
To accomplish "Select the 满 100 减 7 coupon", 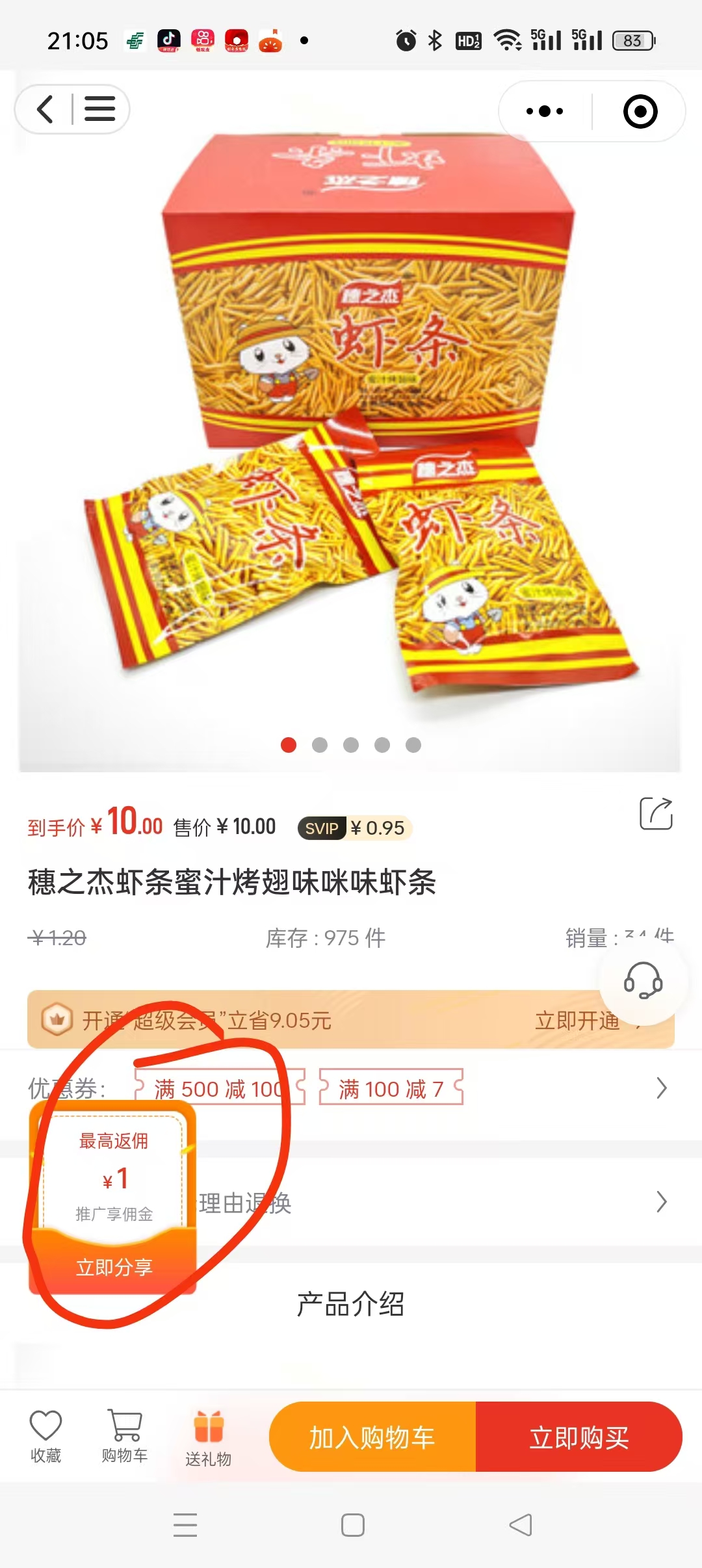I will point(391,1088).
